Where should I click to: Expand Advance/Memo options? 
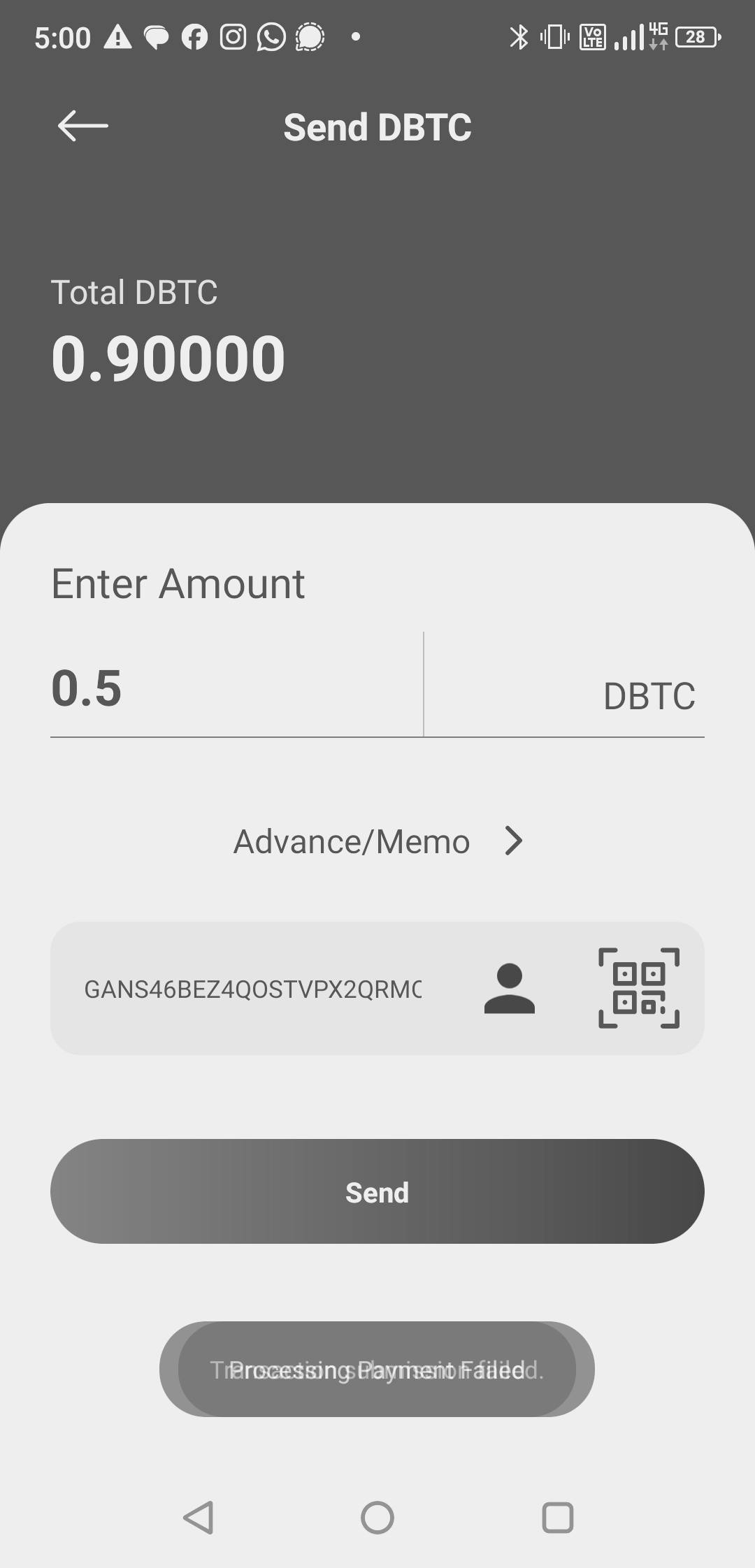pyautogui.click(x=377, y=841)
